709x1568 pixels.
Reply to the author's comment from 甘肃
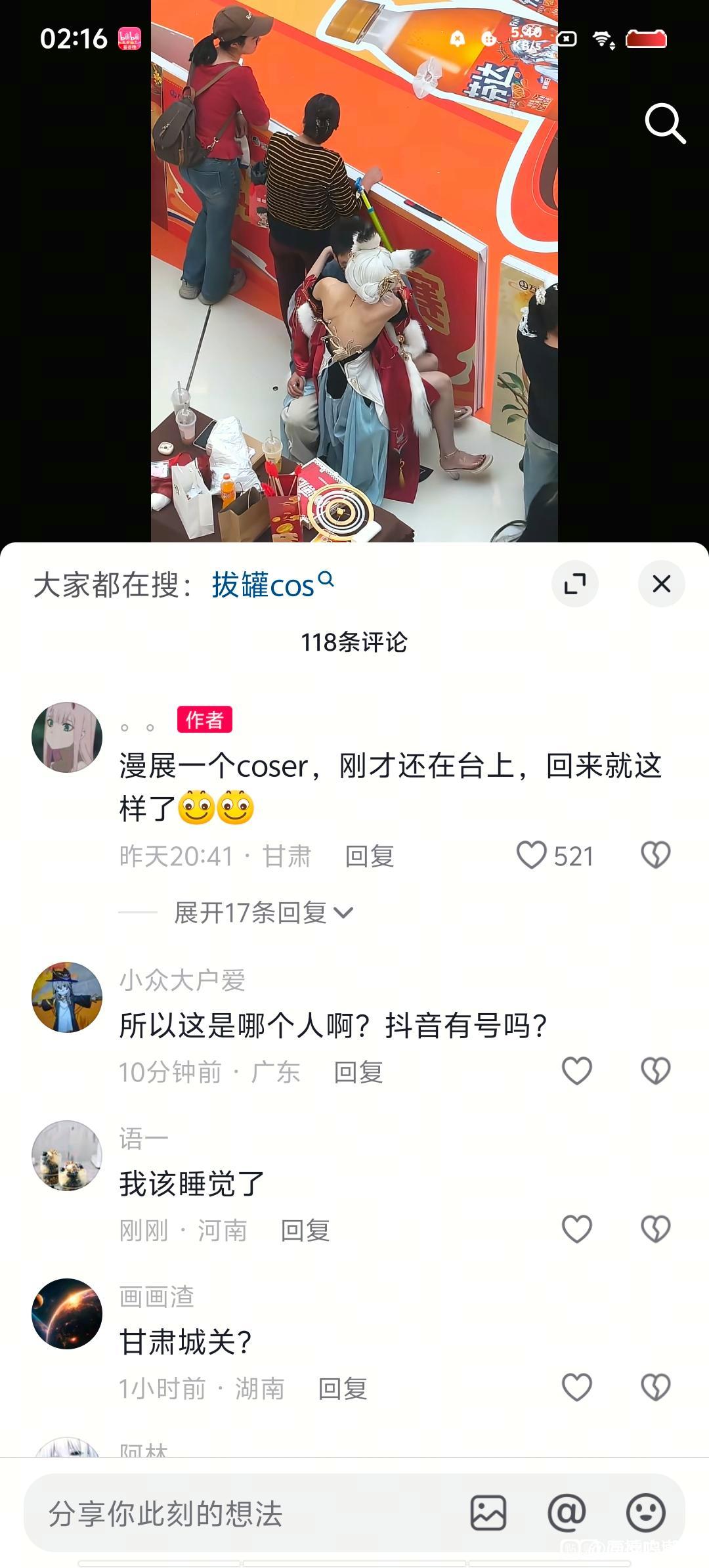[x=370, y=856]
